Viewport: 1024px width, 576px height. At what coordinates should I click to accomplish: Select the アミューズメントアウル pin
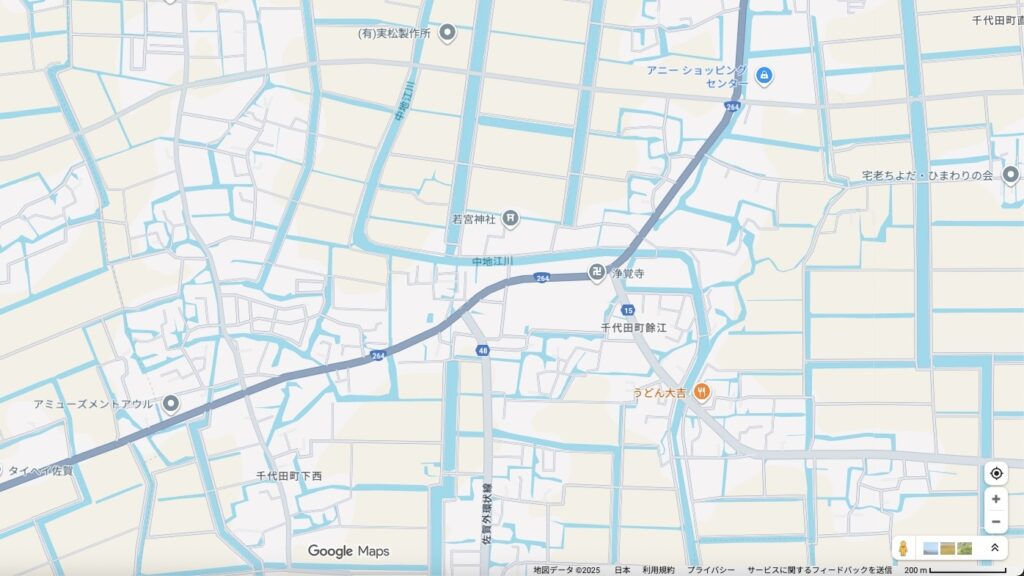[x=171, y=404]
